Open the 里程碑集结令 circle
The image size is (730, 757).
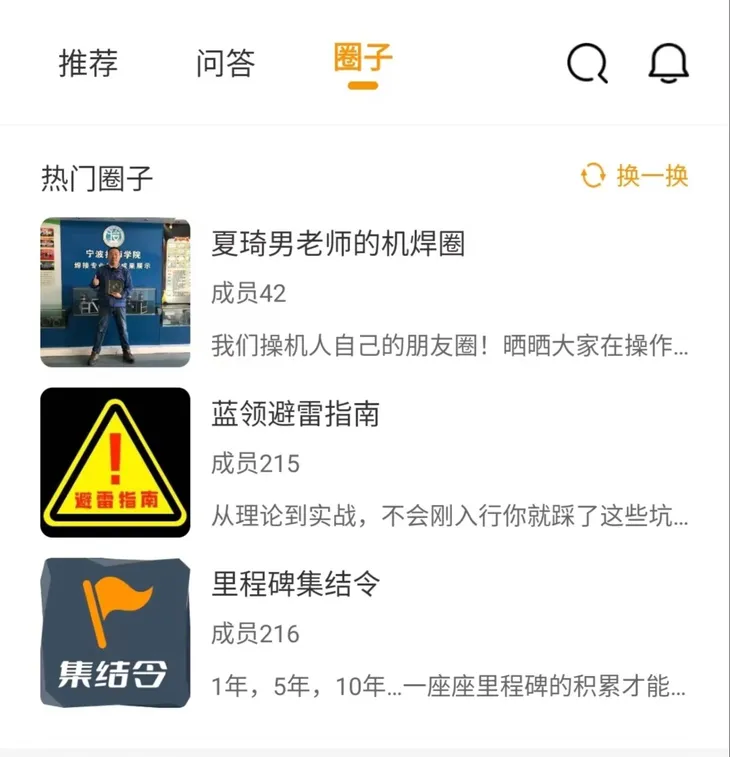[295, 583]
